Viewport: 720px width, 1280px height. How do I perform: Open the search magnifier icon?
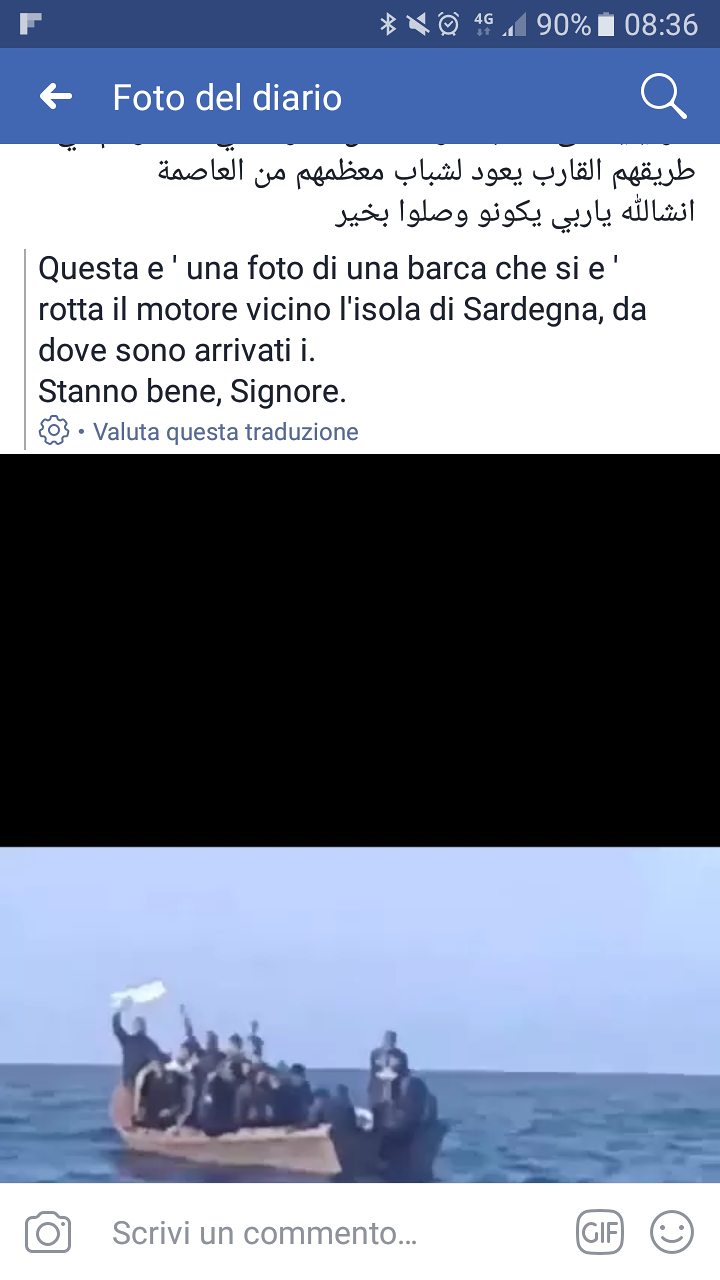coord(662,97)
